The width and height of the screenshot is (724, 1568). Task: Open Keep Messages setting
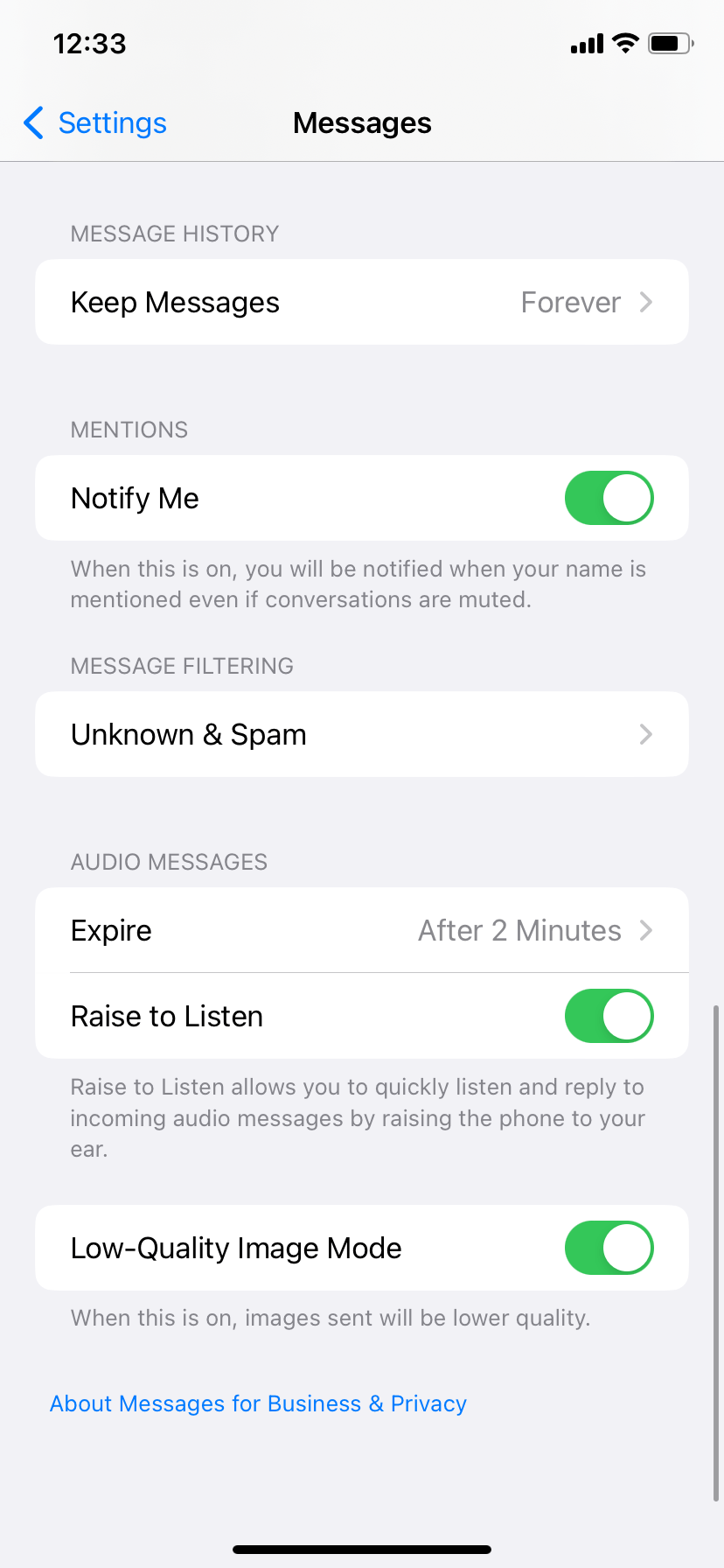[361, 302]
